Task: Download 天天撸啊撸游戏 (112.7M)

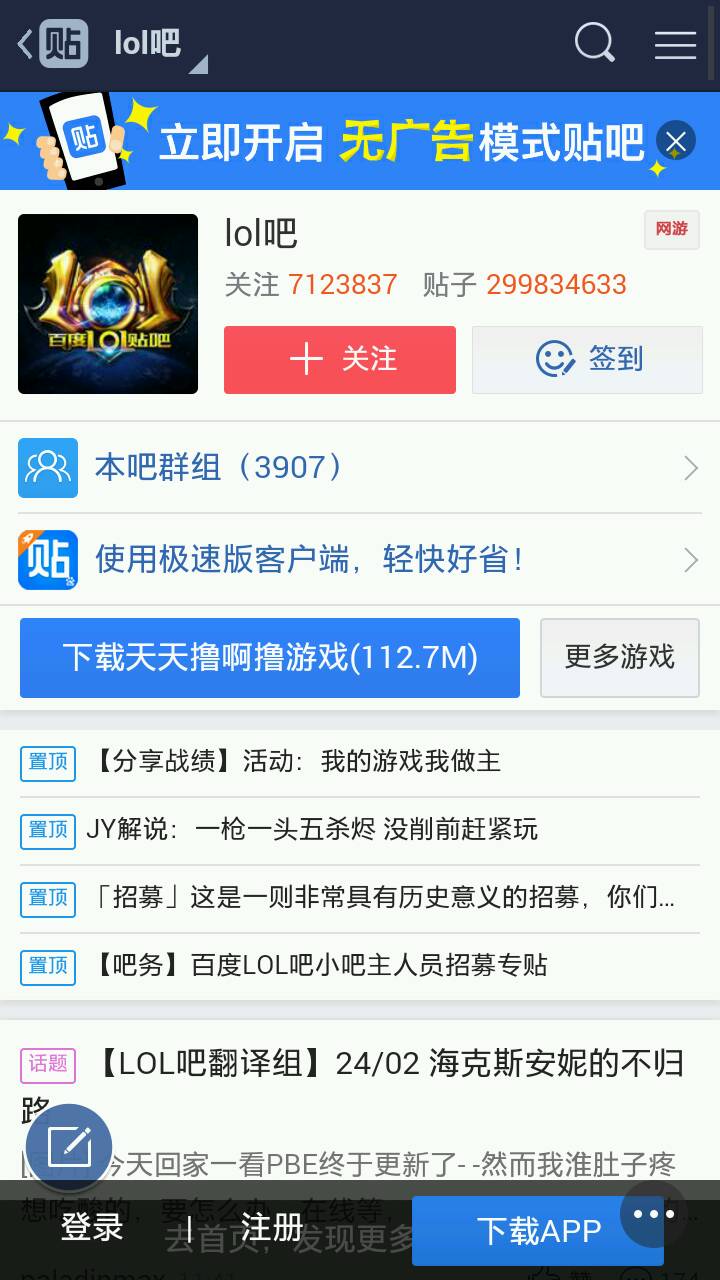Action: (270, 657)
